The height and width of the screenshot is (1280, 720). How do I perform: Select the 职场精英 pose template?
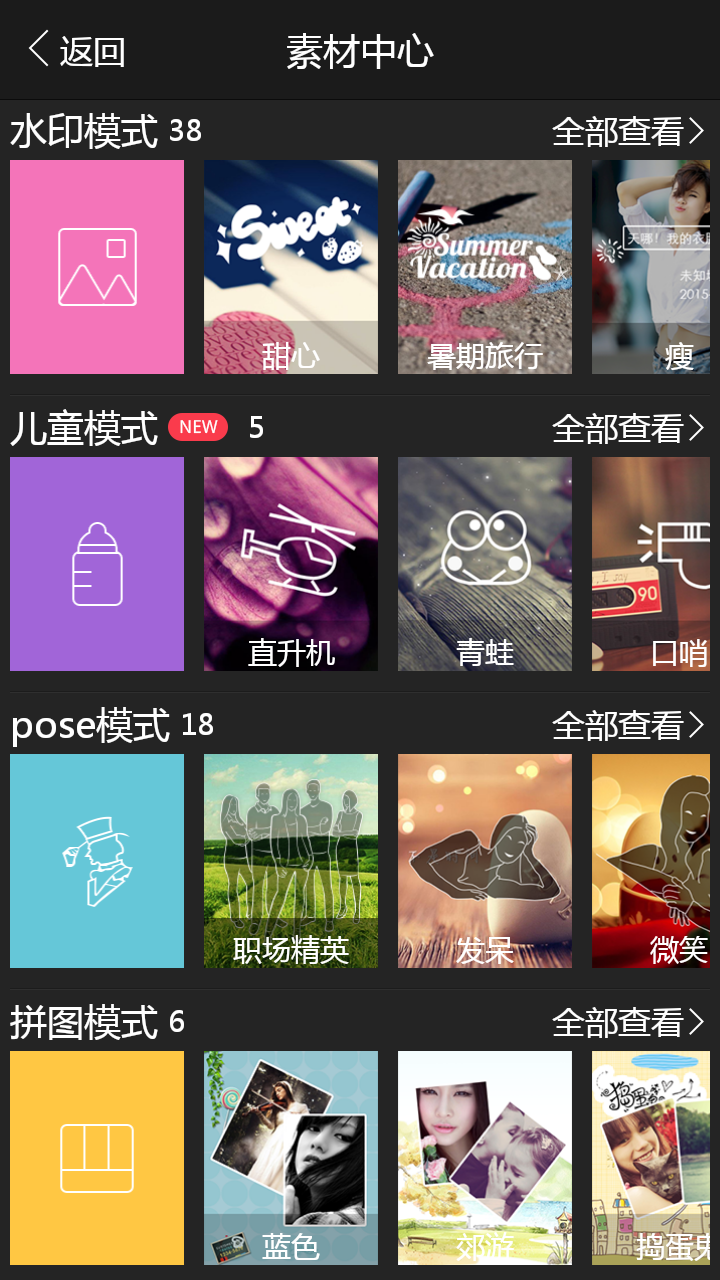tap(290, 860)
